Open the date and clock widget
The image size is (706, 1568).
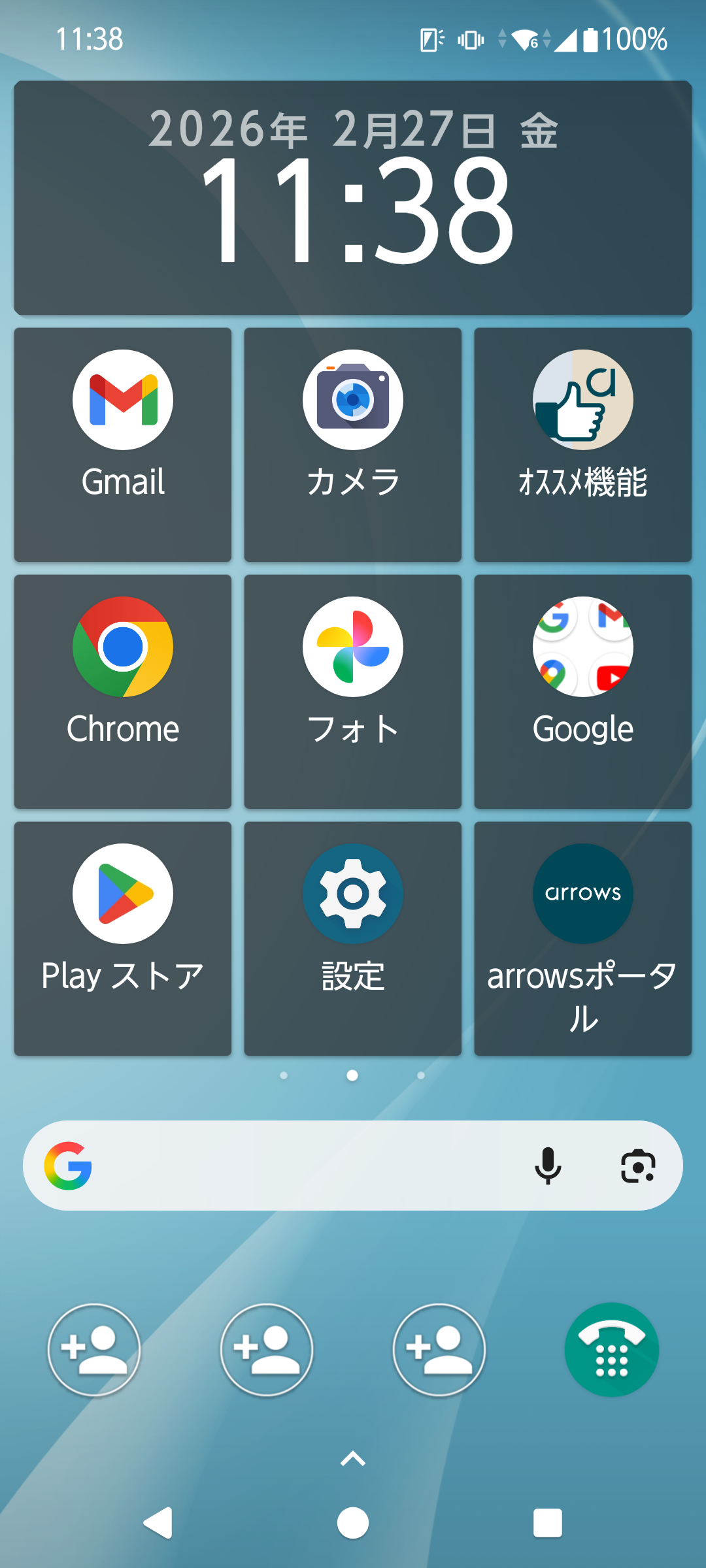(353, 197)
